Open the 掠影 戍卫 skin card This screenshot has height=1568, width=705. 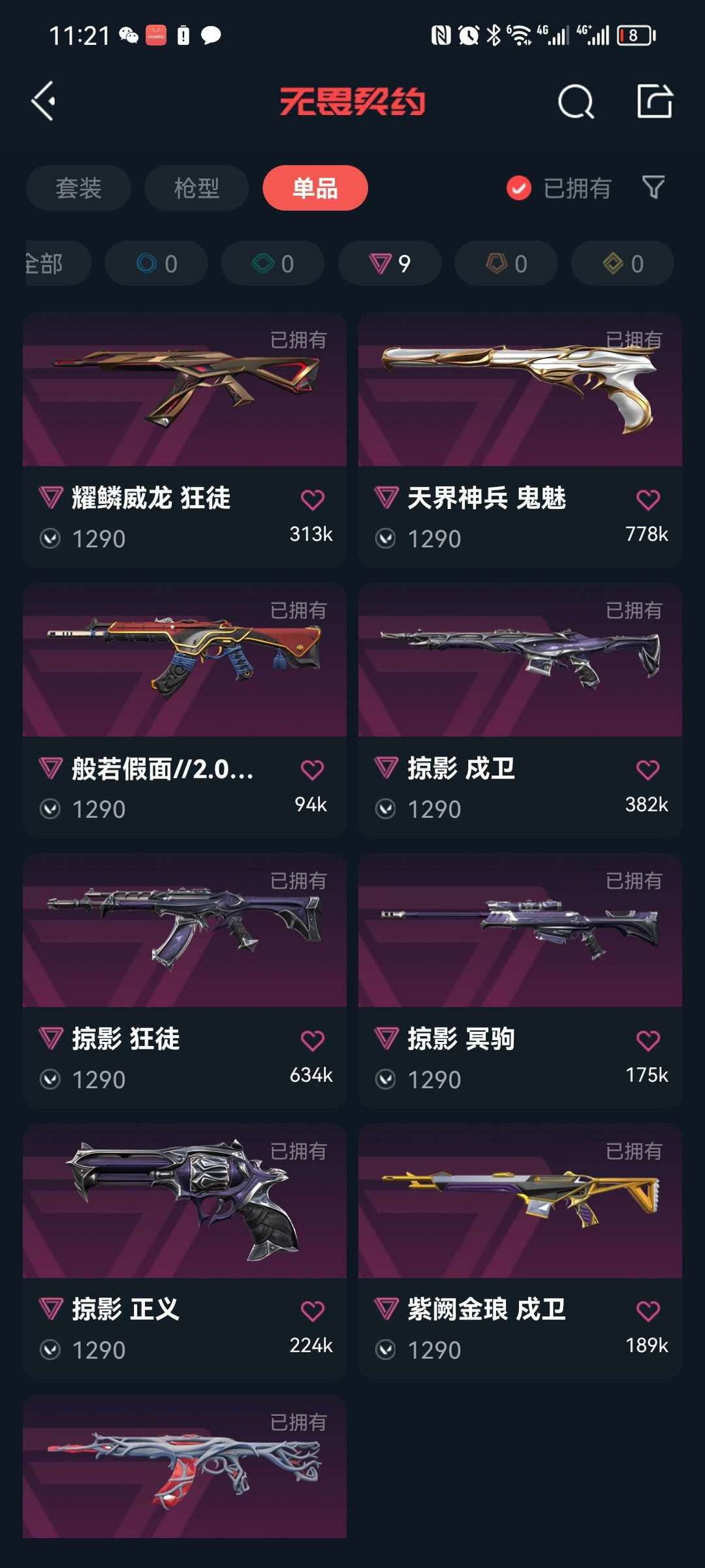(x=520, y=711)
